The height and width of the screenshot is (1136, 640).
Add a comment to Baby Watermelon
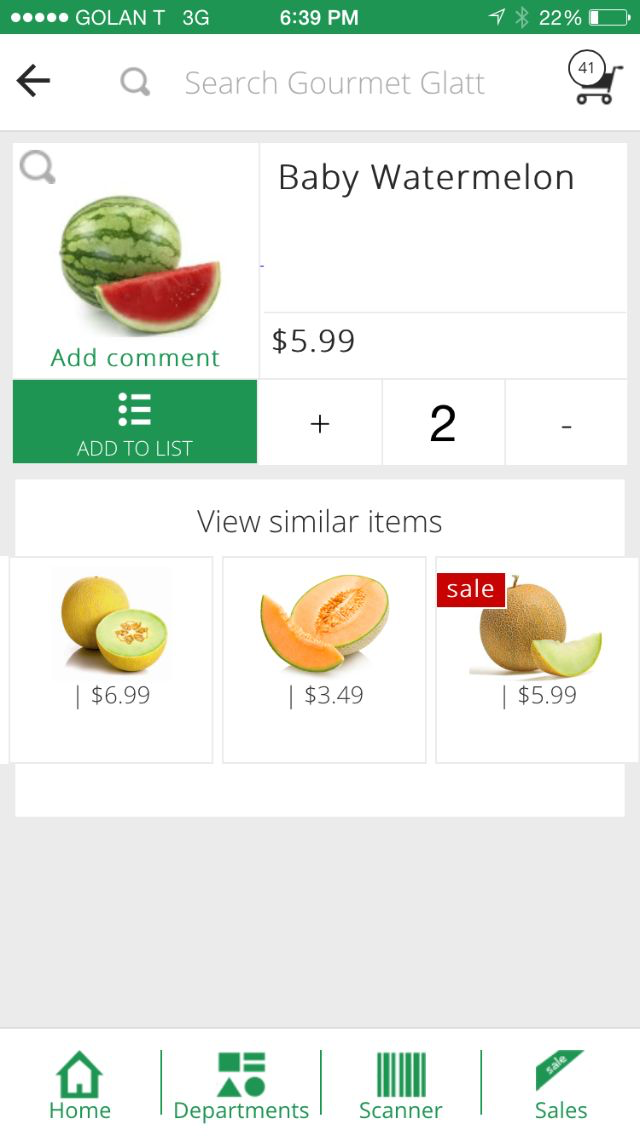[135, 357]
